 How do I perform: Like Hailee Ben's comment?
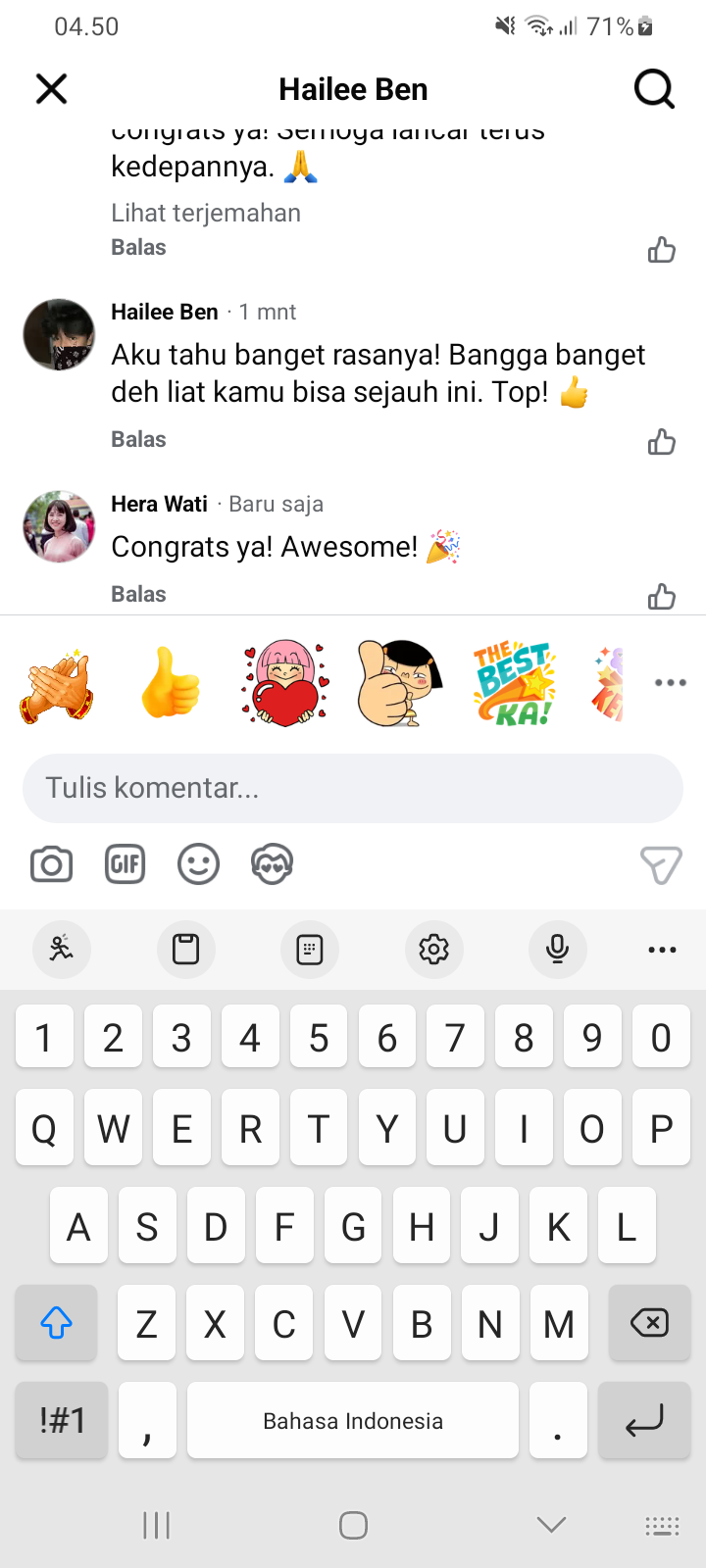pos(662,442)
